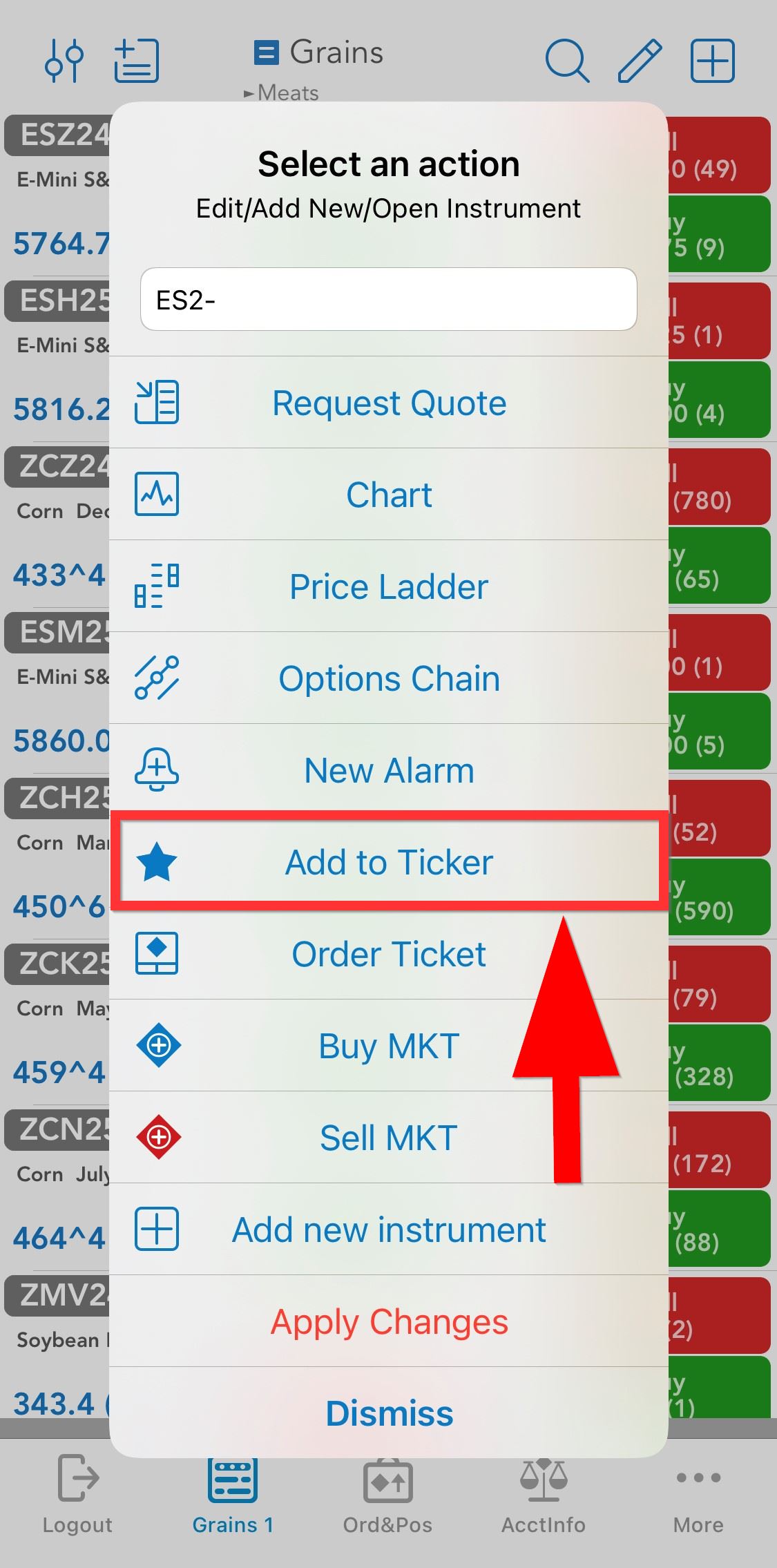Open the sliders settings icon
This screenshot has height=1568, width=777.
pos(64,61)
